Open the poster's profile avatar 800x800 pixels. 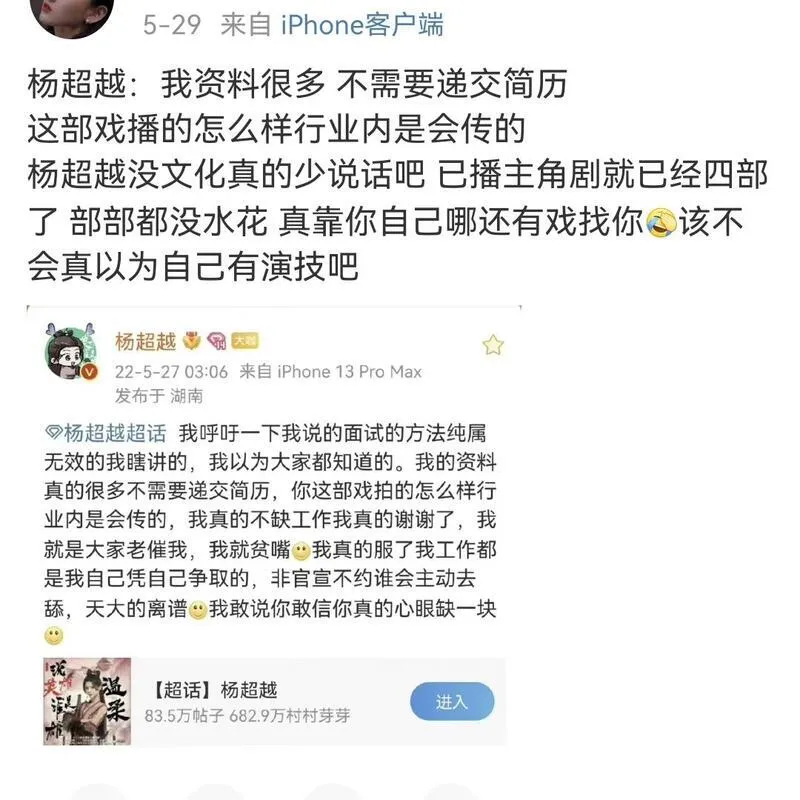70,14
